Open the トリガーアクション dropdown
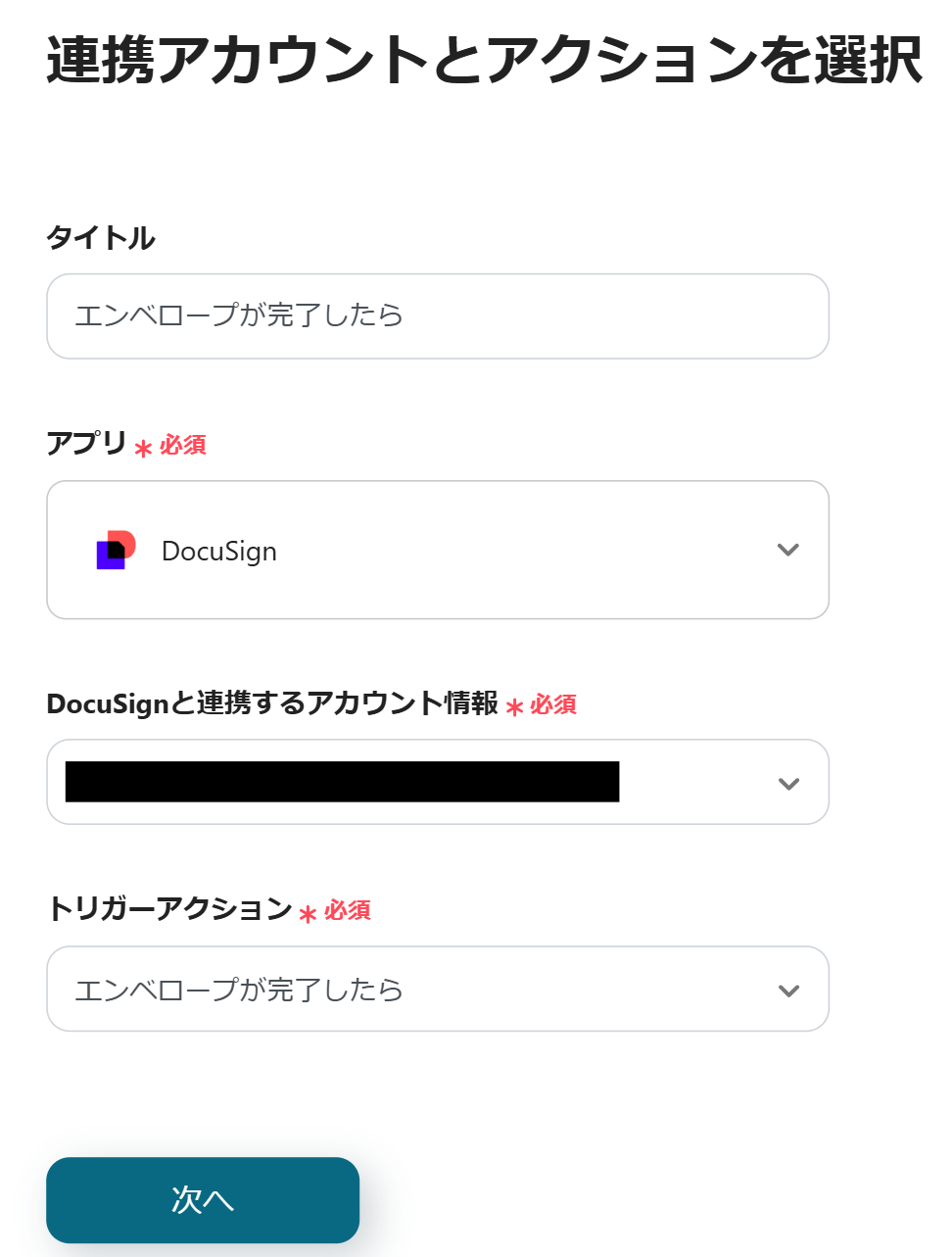 [437, 989]
